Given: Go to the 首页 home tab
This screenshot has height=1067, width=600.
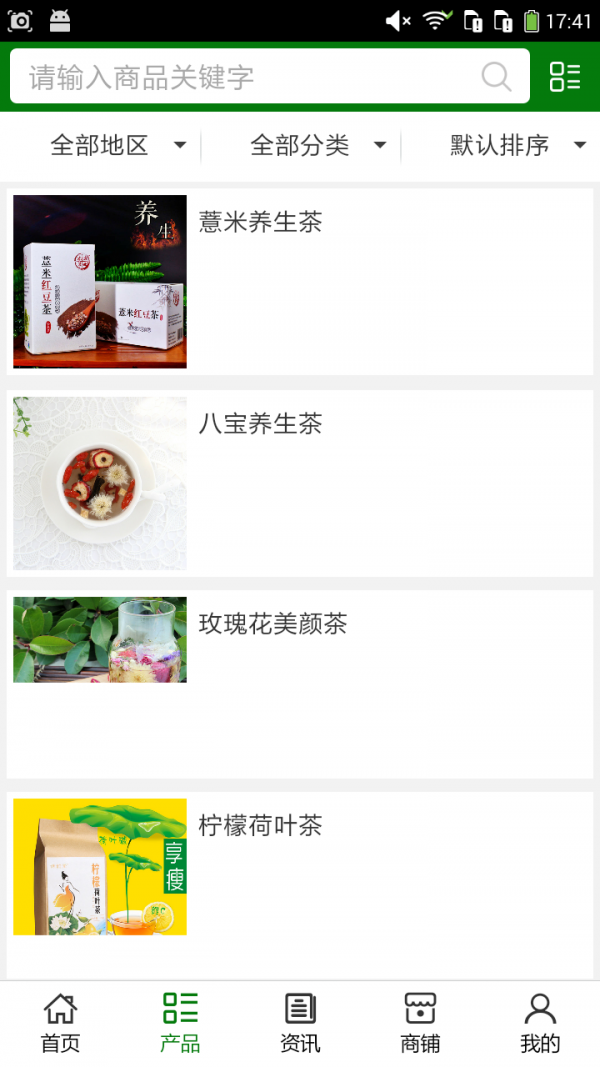Looking at the screenshot, I should [x=60, y=1023].
